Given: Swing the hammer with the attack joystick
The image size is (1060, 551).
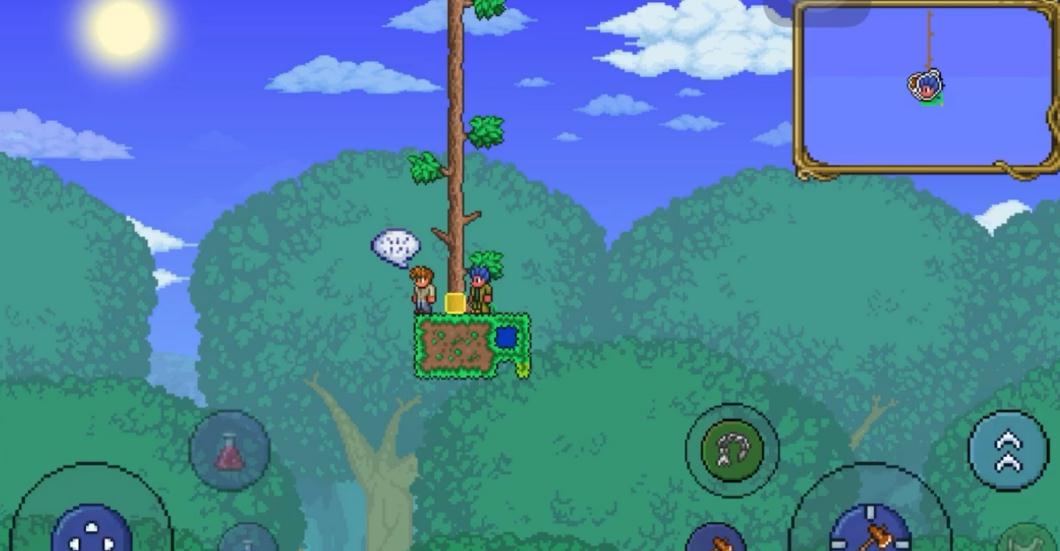Looking at the screenshot, I should pyautogui.click(x=869, y=530).
